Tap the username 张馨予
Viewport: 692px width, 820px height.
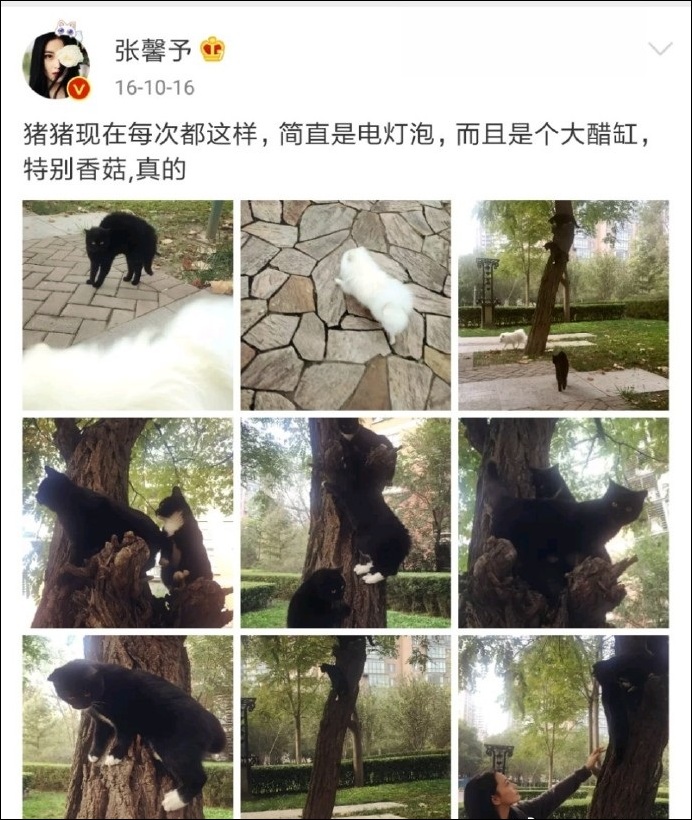153,50
